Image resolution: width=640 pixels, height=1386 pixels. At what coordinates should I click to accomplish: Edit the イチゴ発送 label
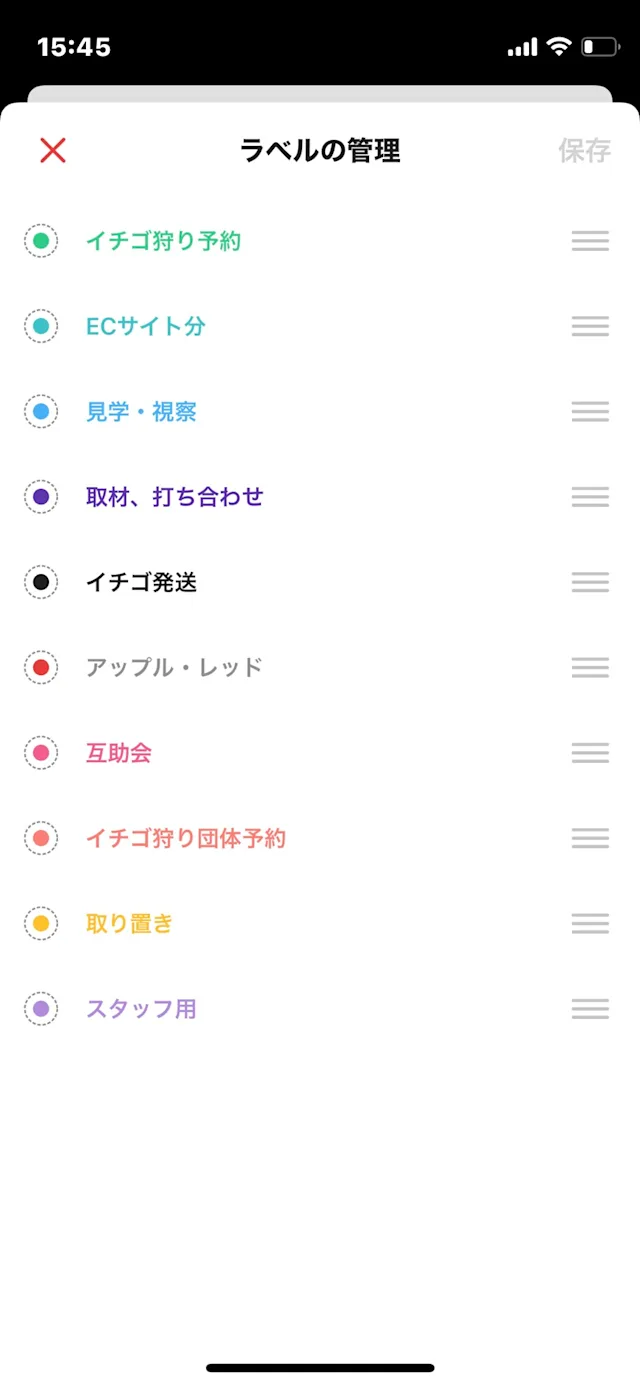click(141, 582)
